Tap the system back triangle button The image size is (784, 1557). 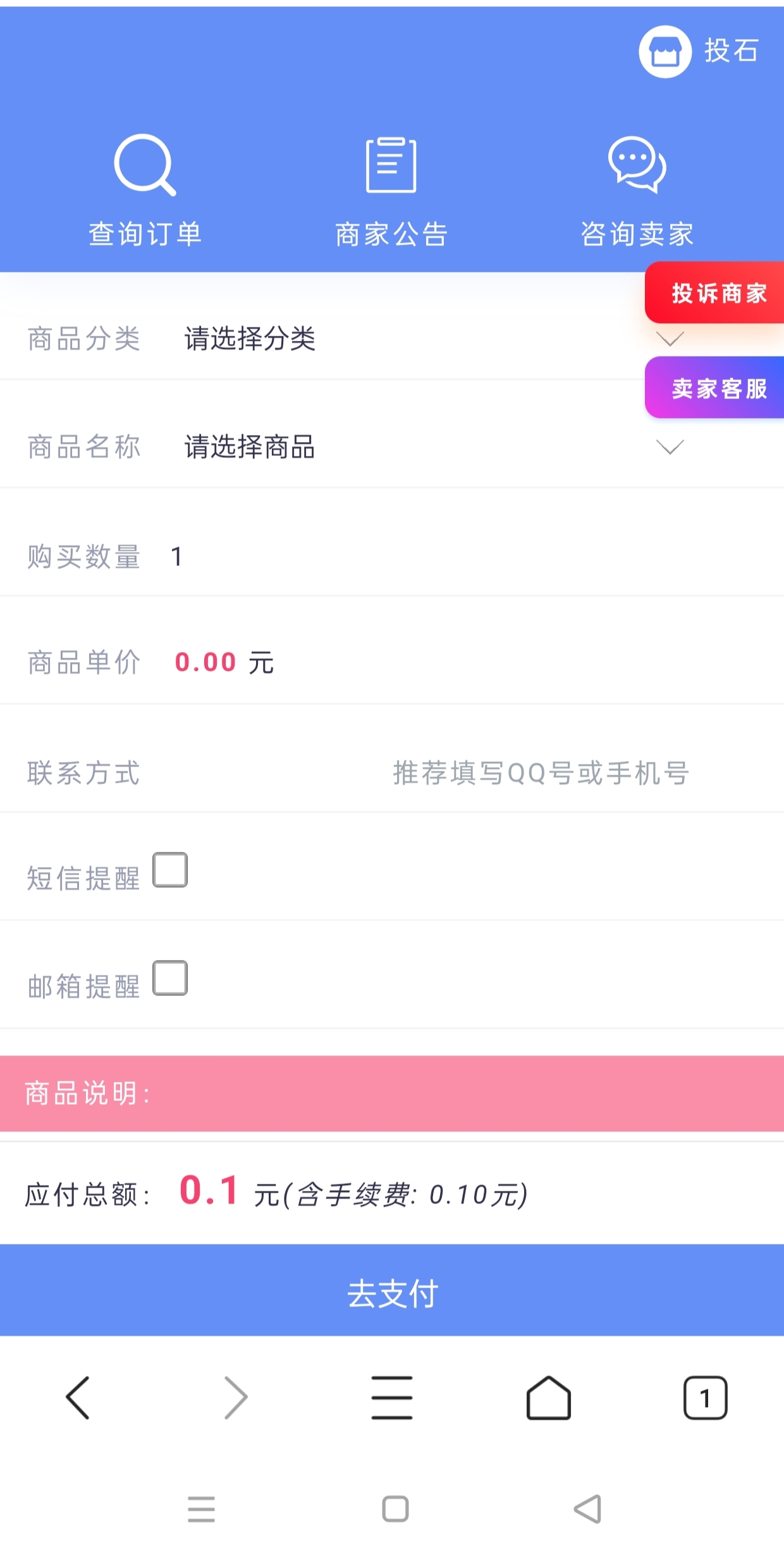pos(587,1509)
